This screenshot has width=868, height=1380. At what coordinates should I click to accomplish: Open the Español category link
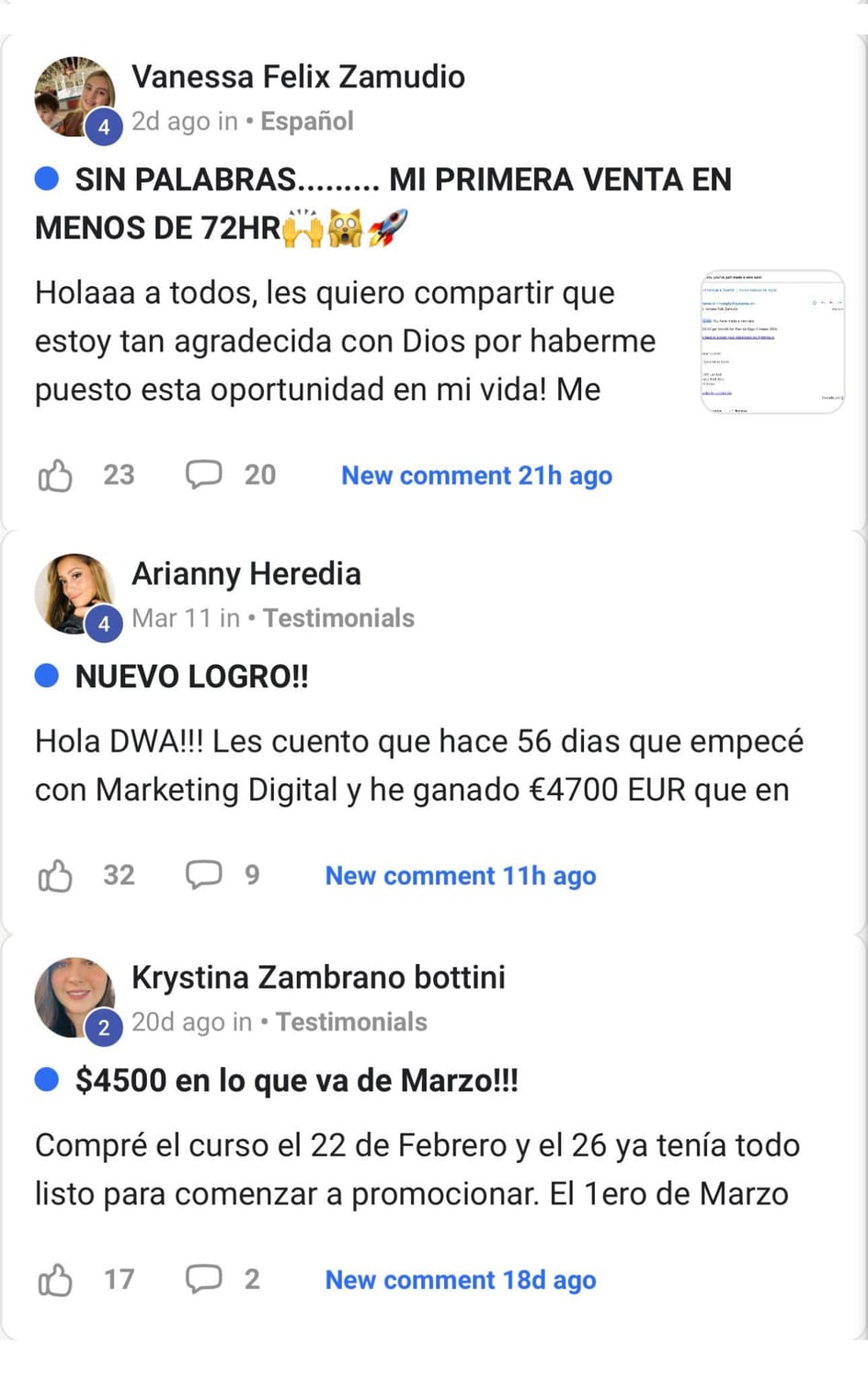[306, 121]
